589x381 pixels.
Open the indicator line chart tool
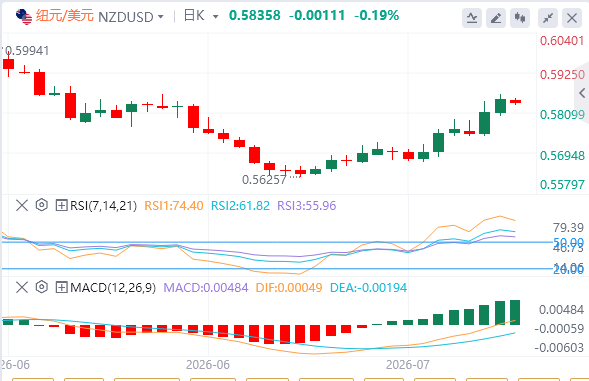point(472,18)
